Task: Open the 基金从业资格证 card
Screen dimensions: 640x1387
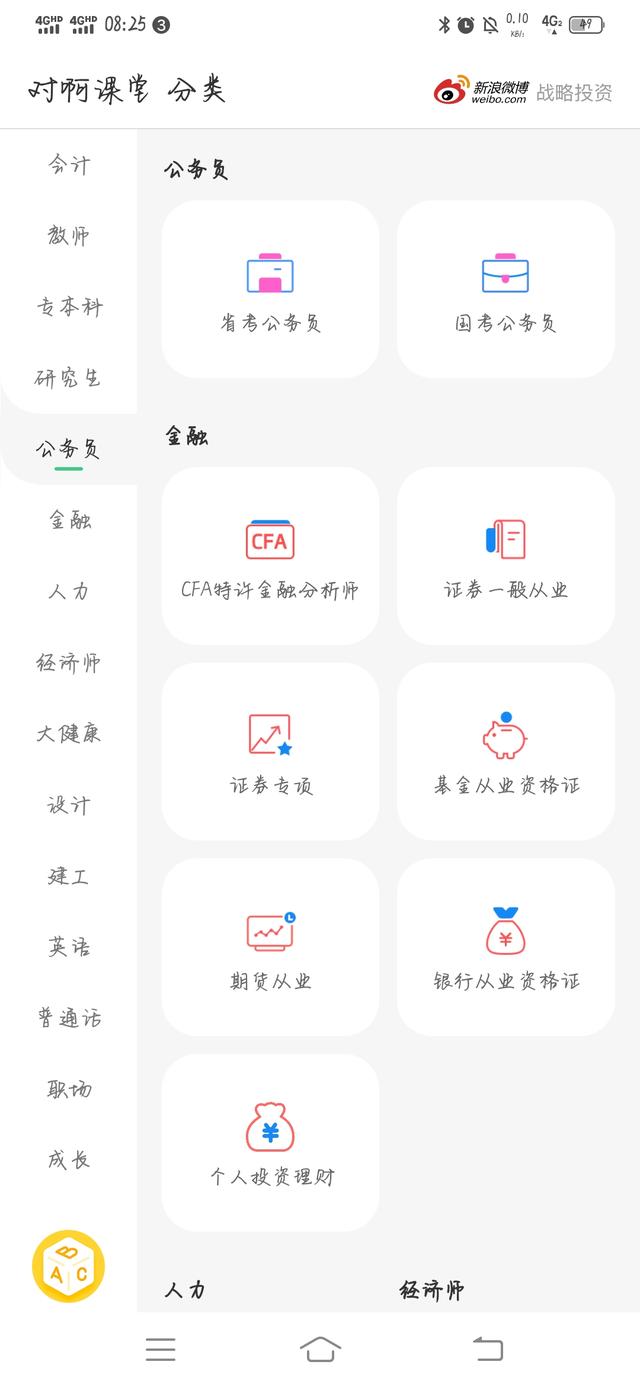Action: 506,752
